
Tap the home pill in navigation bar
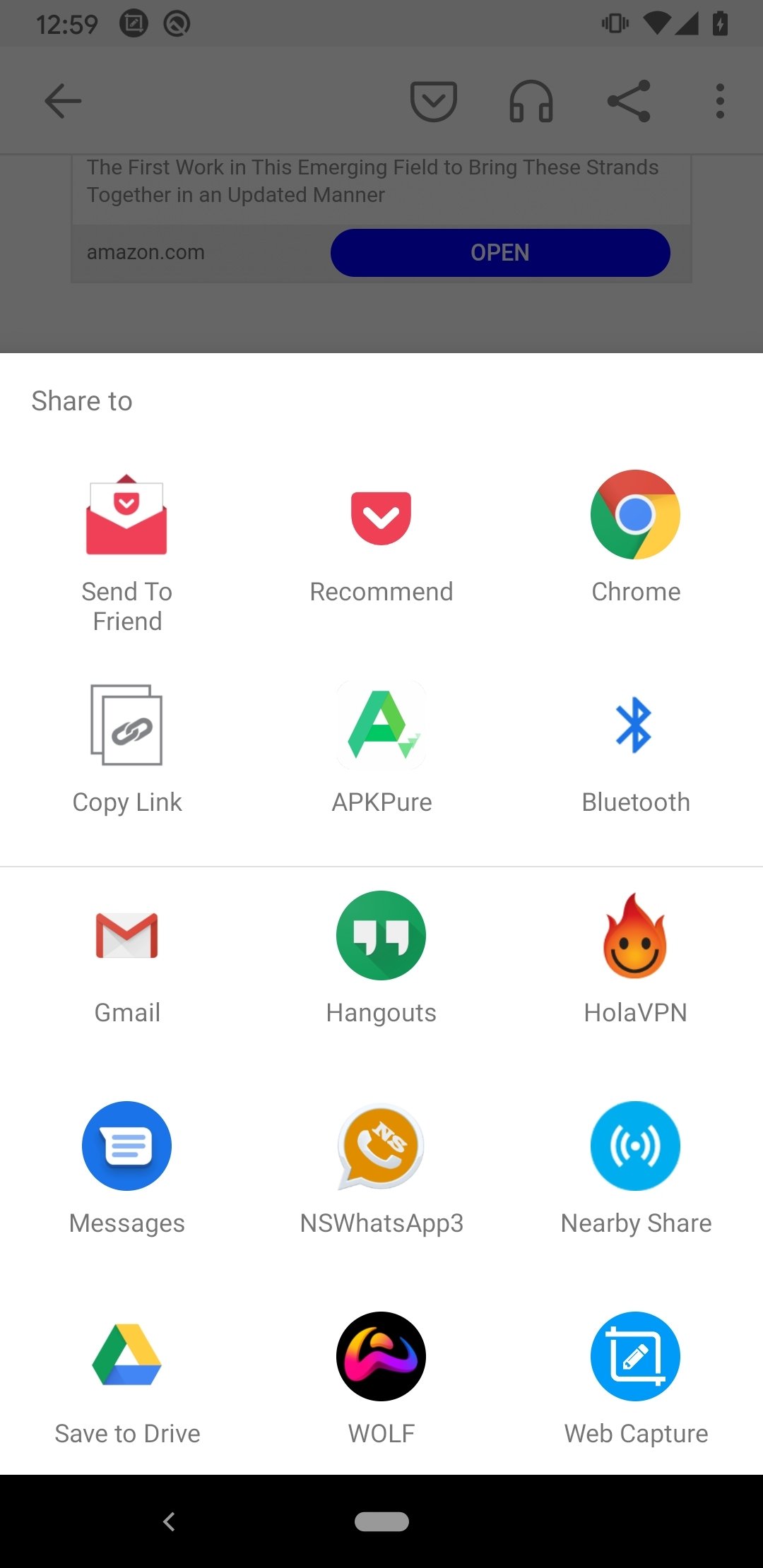tap(381, 1521)
